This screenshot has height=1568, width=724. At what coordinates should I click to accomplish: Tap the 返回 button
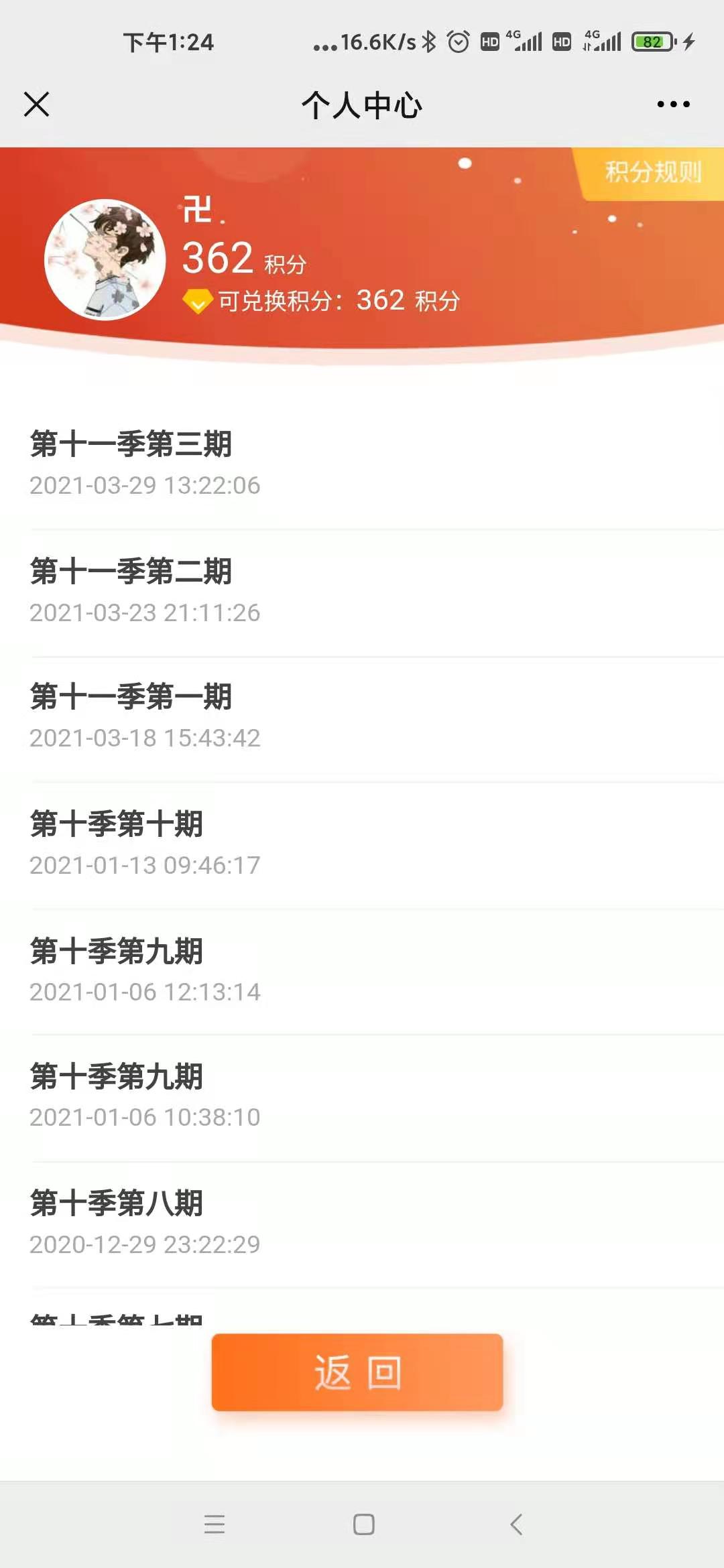point(357,1372)
